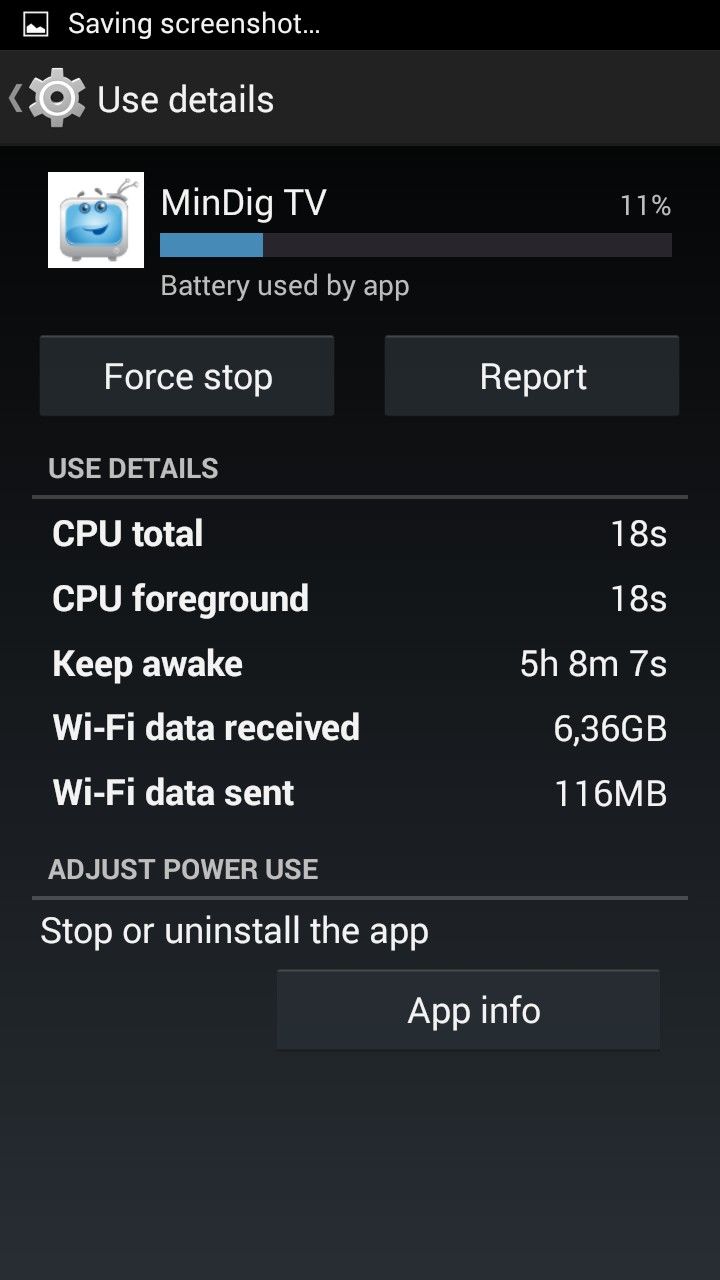Go back via the Use details header
This screenshot has width=720, height=1280.
point(142,99)
